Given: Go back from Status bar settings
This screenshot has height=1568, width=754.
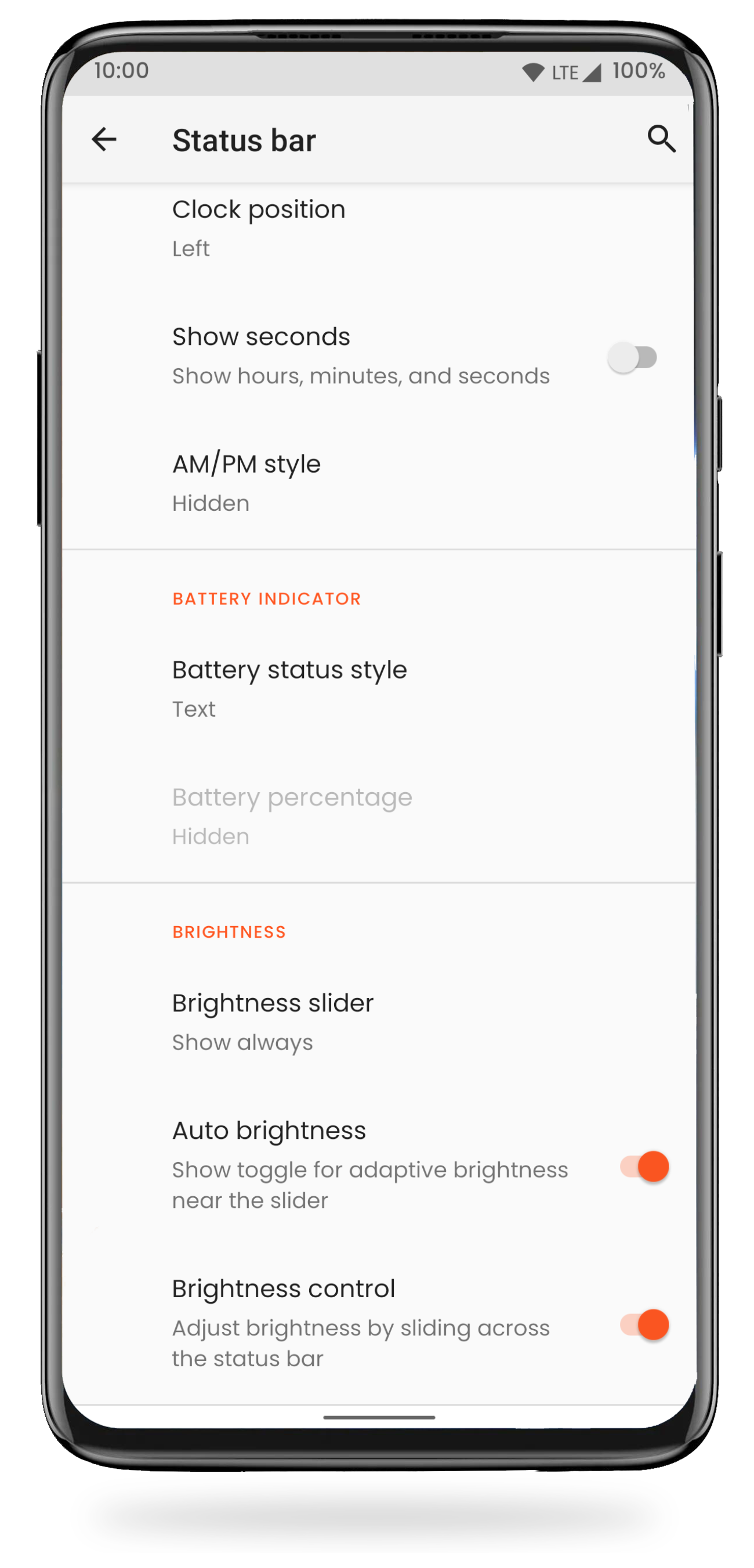Looking at the screenshot, I should [x=104, y=139].
